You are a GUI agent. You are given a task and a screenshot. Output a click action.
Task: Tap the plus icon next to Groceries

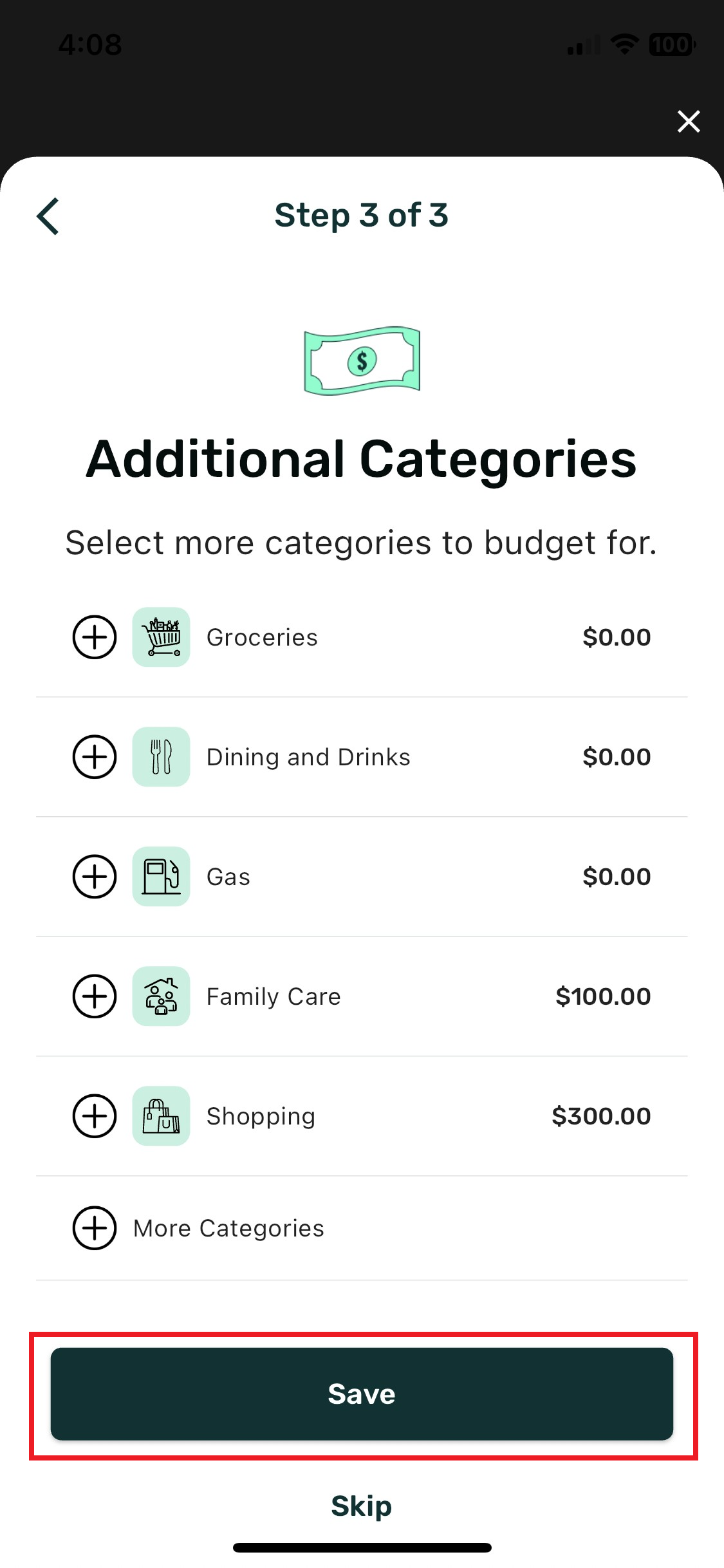tap(94, 637)
